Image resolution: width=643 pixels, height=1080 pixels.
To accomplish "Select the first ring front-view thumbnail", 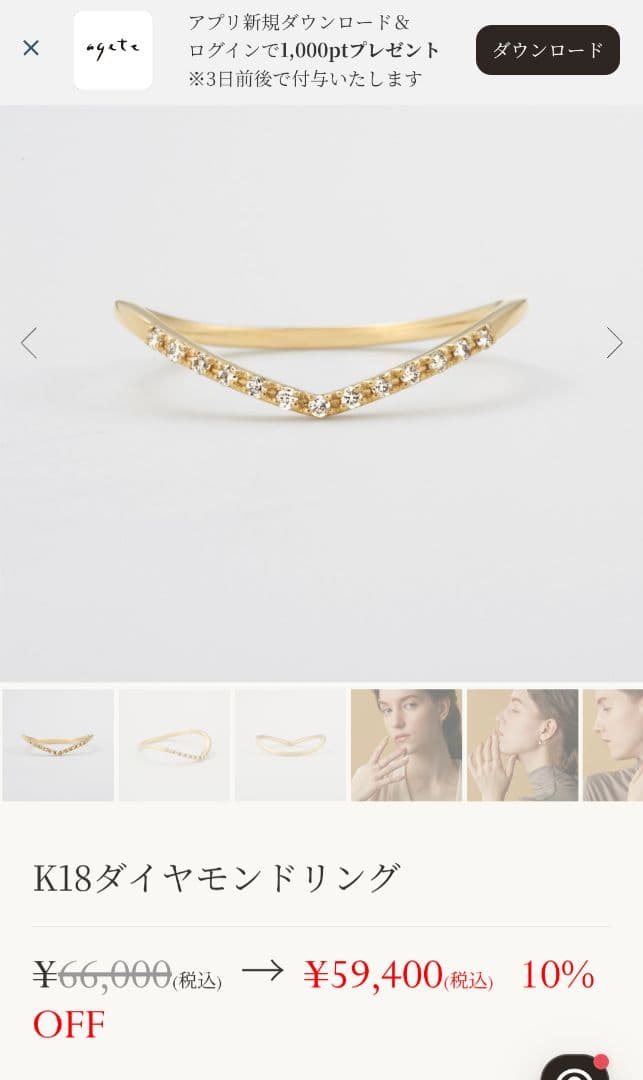I will pos(58,745).
